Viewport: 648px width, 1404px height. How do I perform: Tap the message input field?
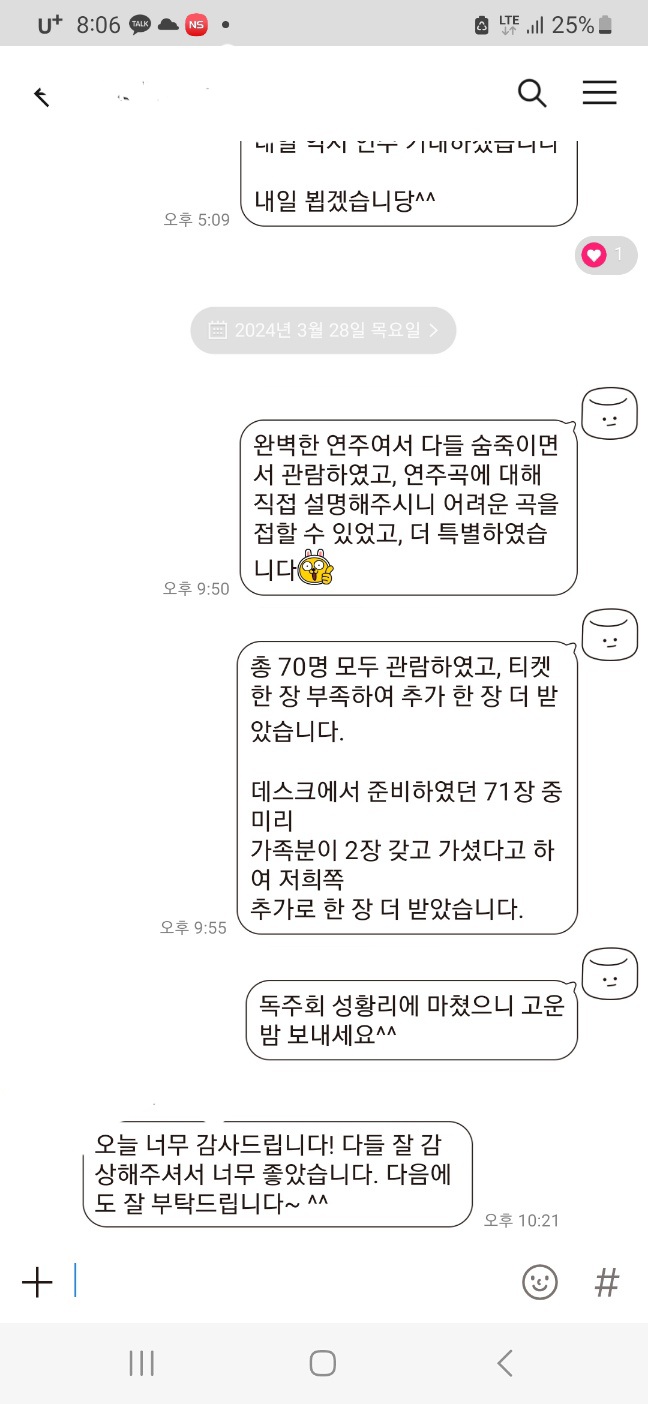290,1282
